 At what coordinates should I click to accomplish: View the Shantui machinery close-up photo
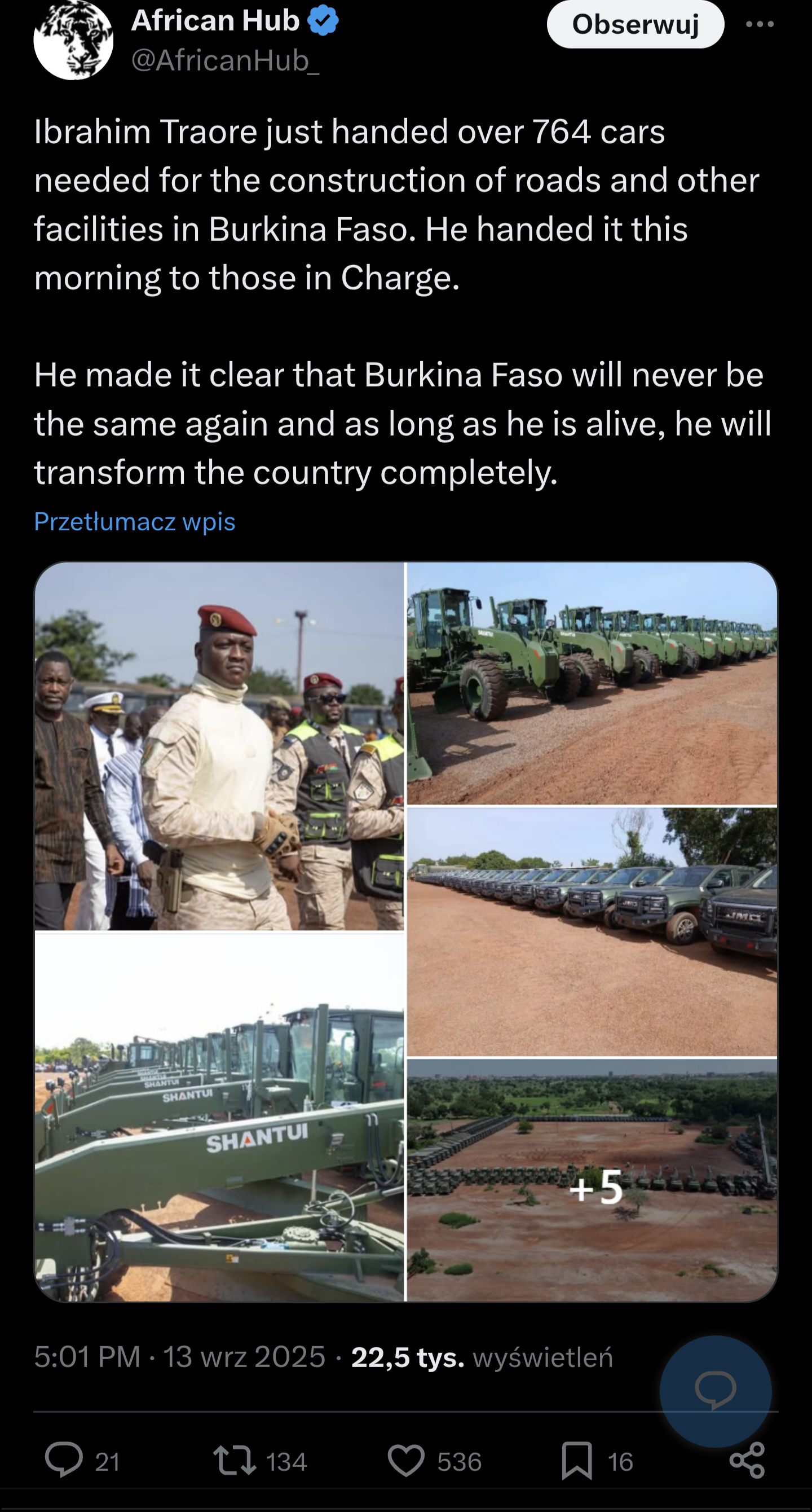tap(219, 1118)
